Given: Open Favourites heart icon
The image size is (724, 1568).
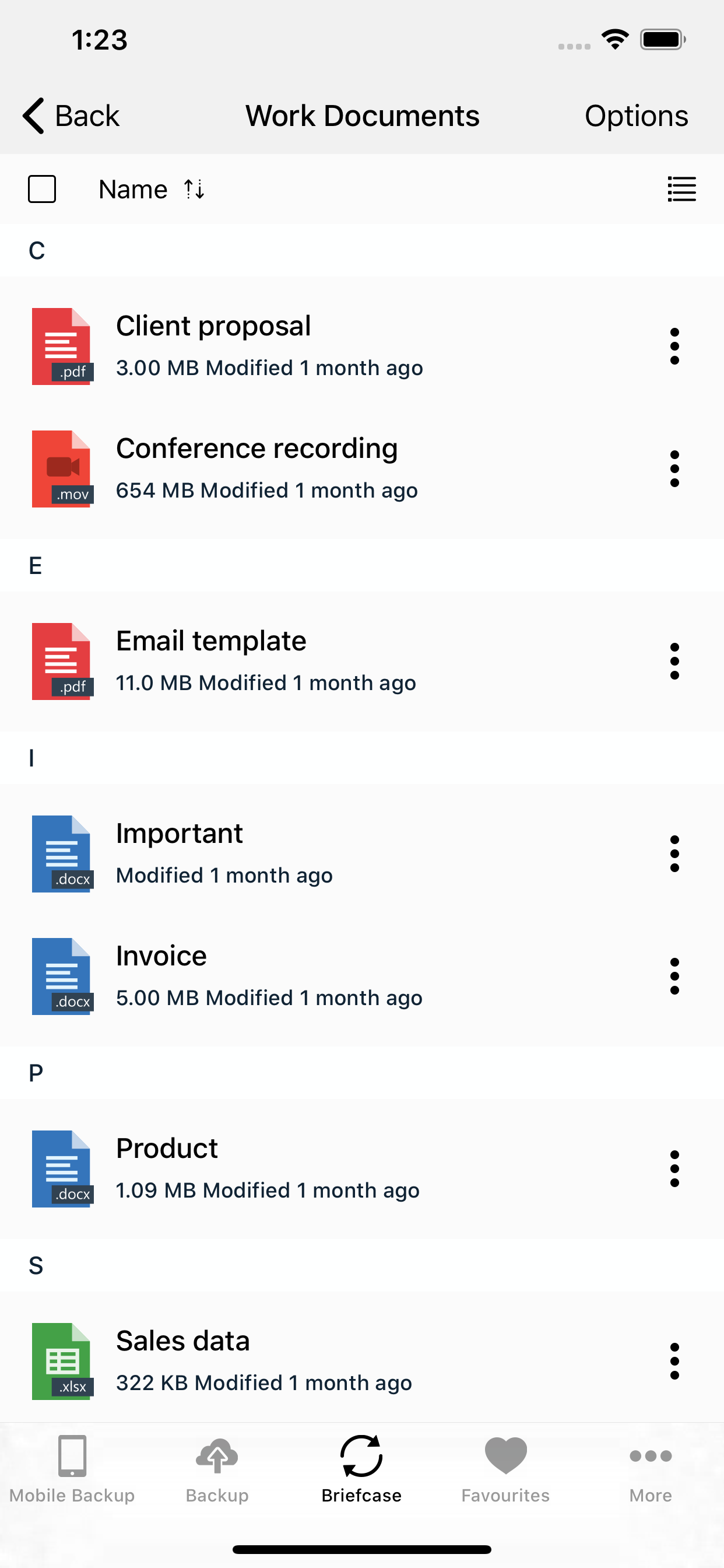Looking at the screenshot, I should (505, 1457).
